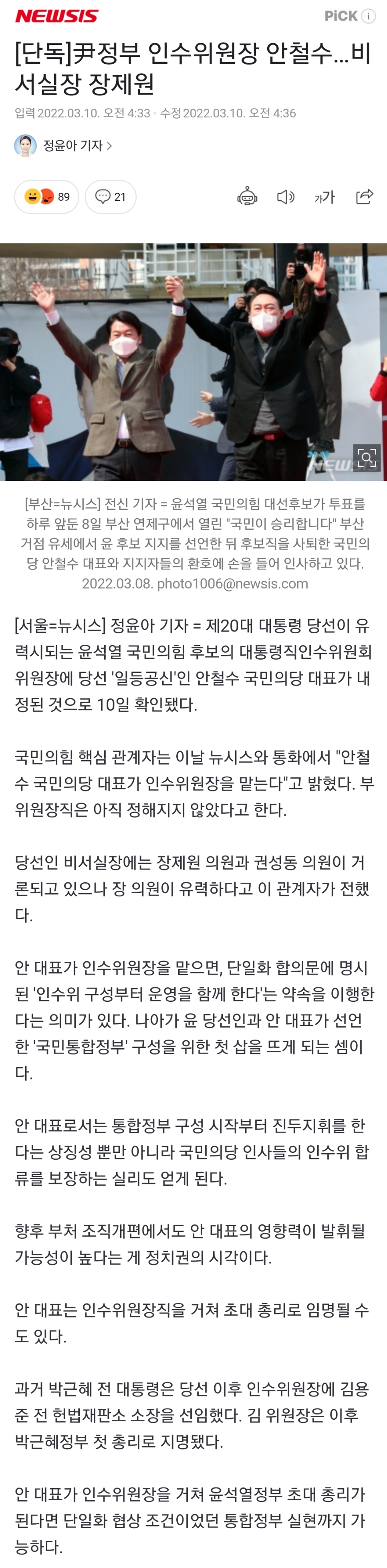This screenshot has width=387, height=1568.
Task: Change the font size with 가가
Action: [325, 197]
